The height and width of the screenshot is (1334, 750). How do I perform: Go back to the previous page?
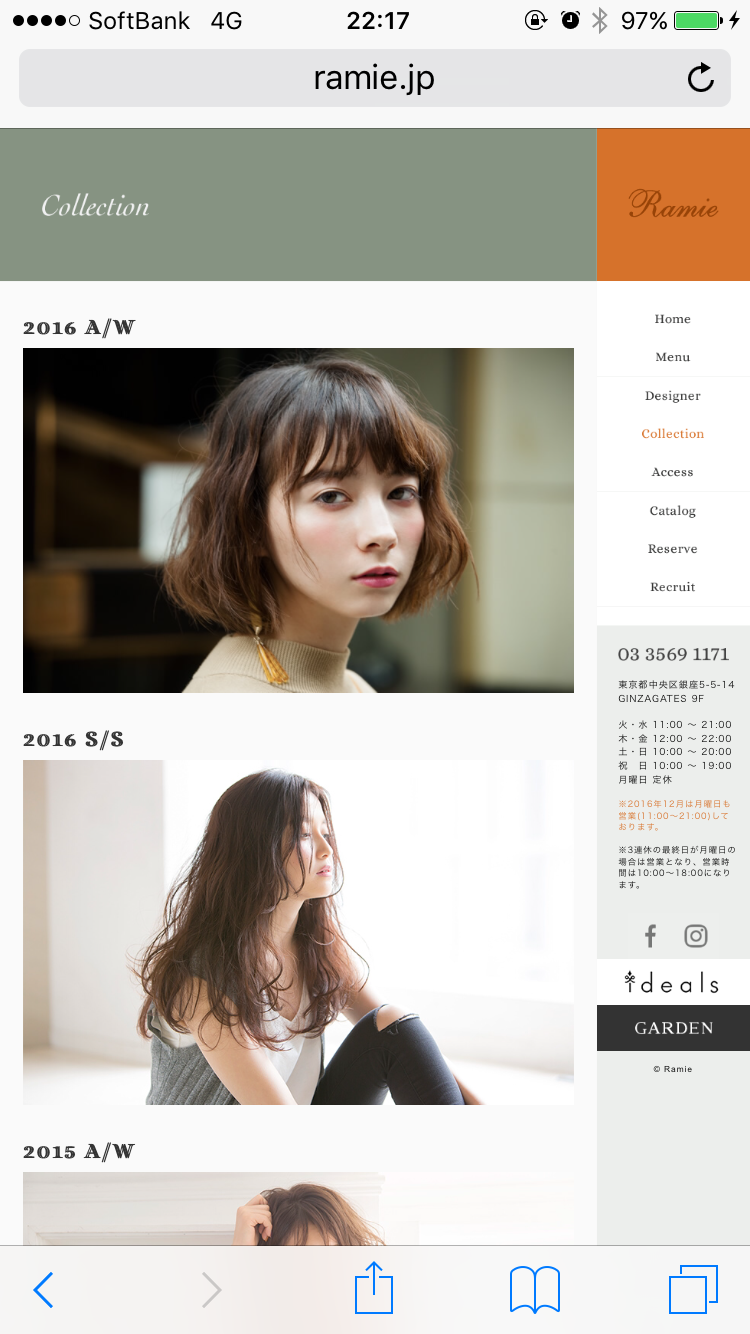43,1290
